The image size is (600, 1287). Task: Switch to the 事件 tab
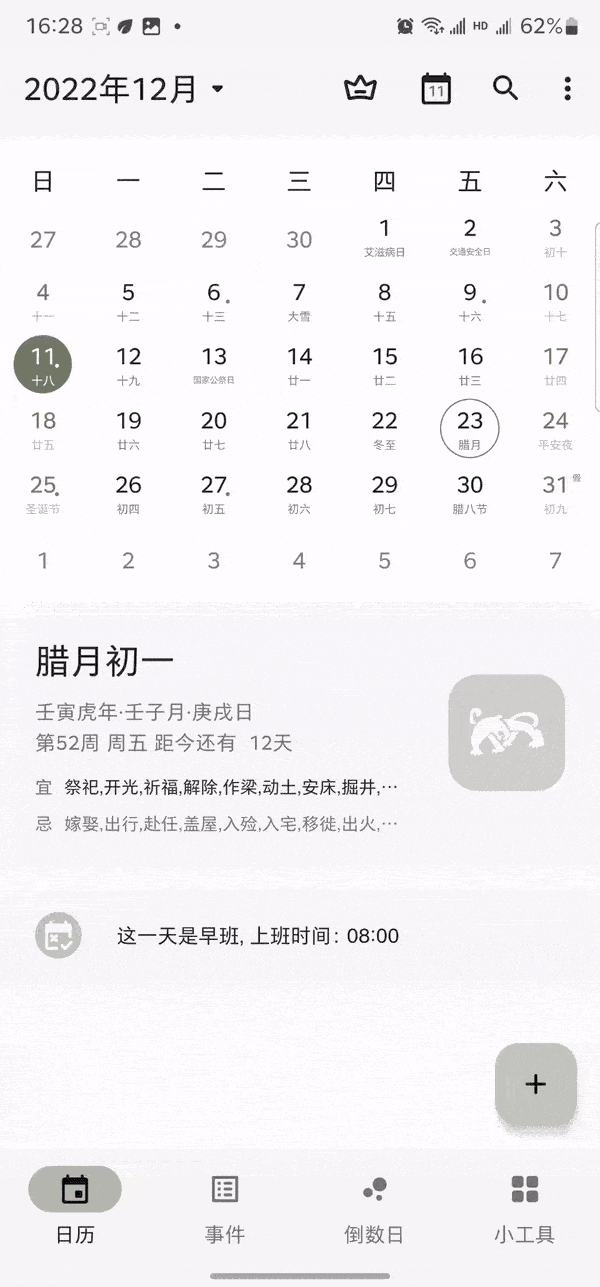pyautogui.click(x=224, y=1207)
